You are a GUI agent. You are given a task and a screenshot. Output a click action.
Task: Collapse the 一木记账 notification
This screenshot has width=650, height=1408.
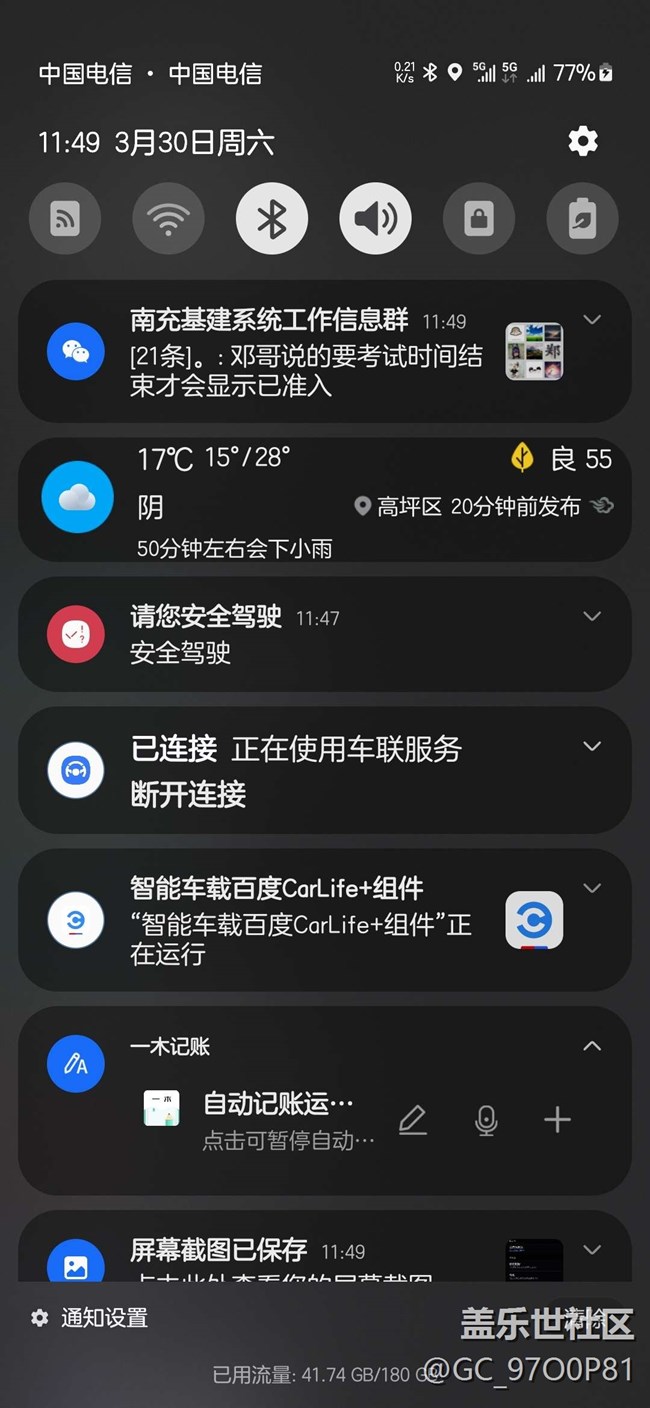[592, 1046]
